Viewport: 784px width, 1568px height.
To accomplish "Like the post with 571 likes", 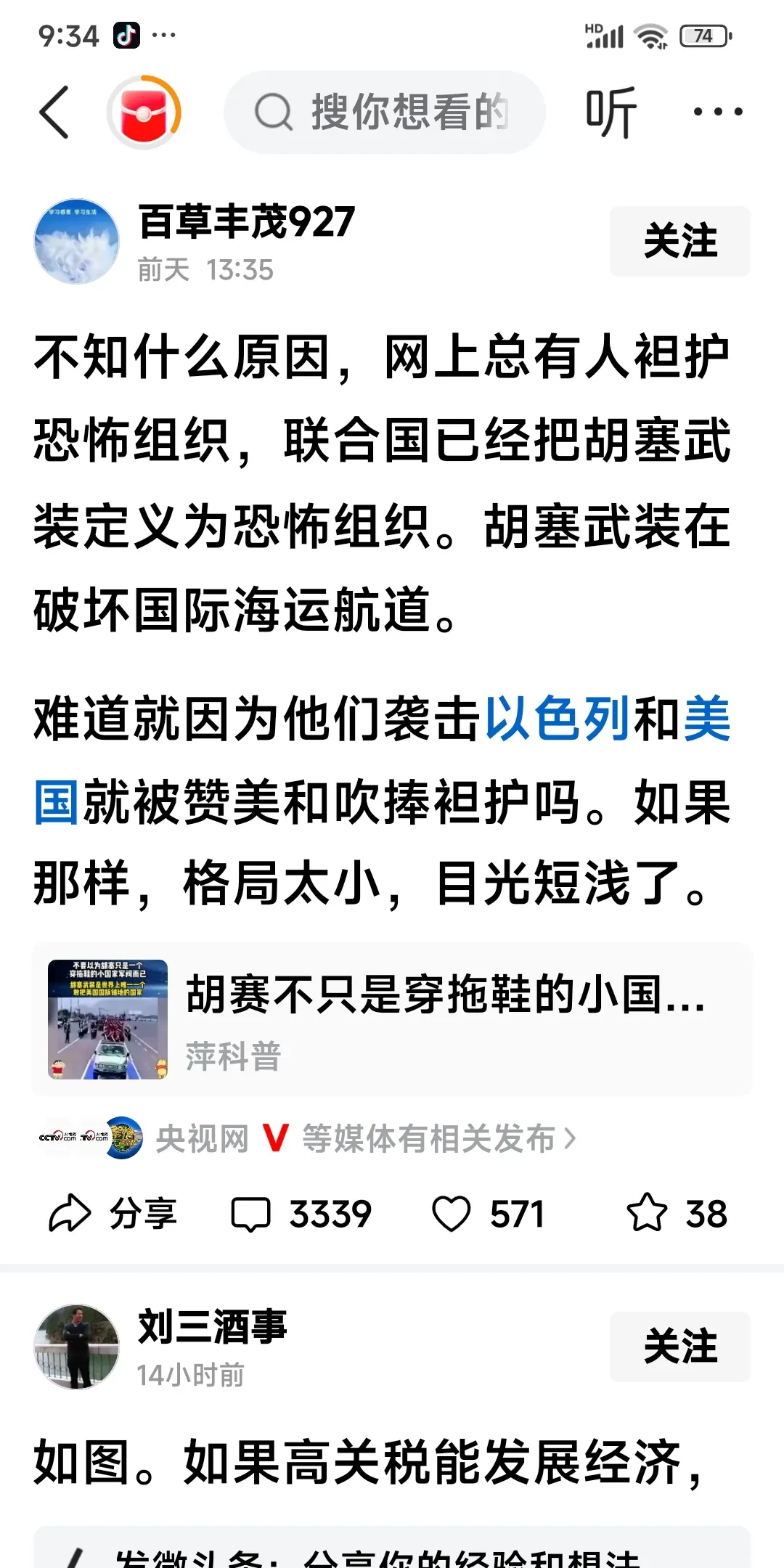I will (x=488, y=1214).
